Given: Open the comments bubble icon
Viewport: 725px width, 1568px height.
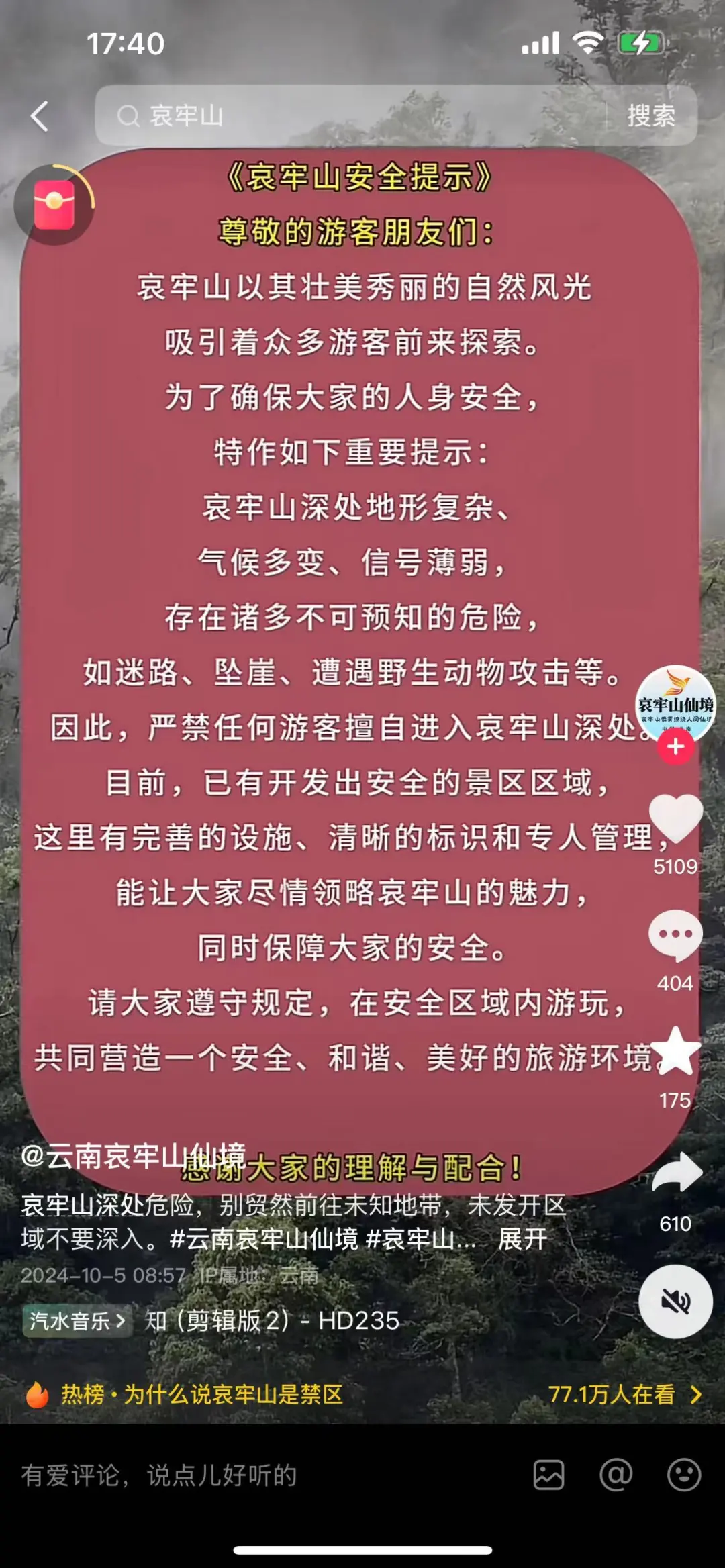Looking at the screenshot, I should pos(675,935).
